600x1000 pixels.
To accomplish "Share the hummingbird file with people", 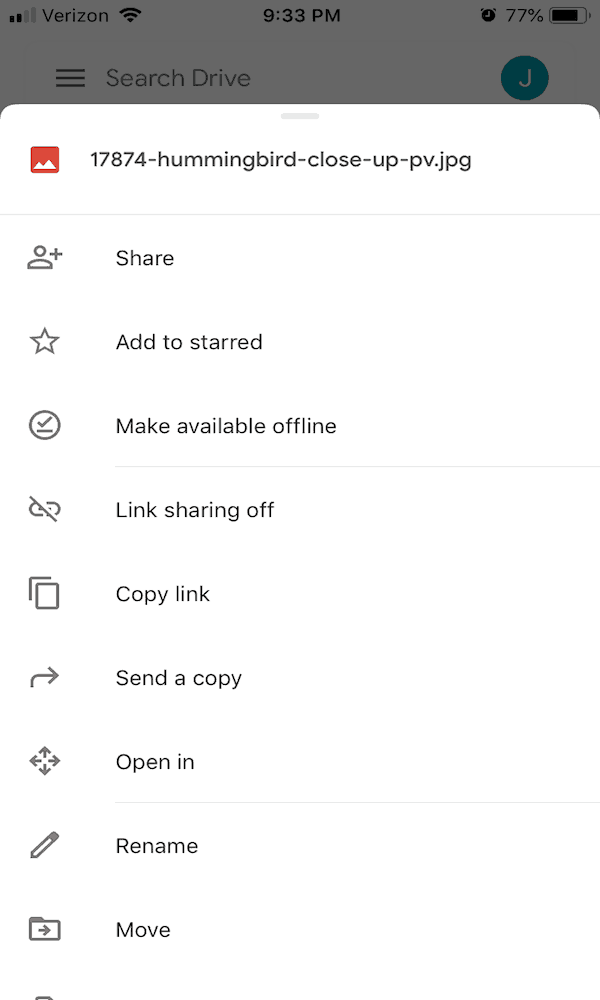I will pyautogui.click(x=300, y=258).
